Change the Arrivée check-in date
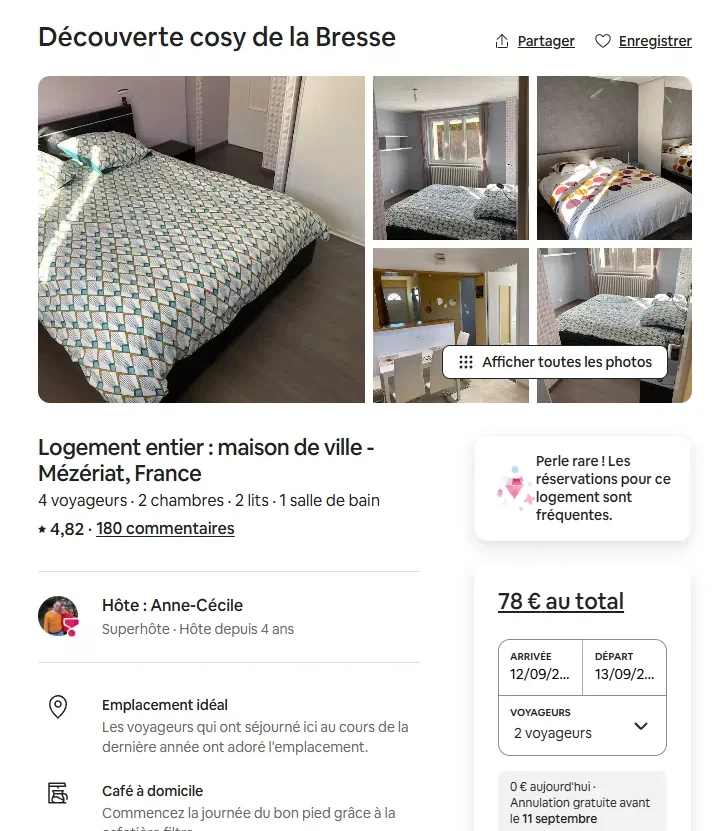This screenshot has height=831, width=726. (540, 667)
